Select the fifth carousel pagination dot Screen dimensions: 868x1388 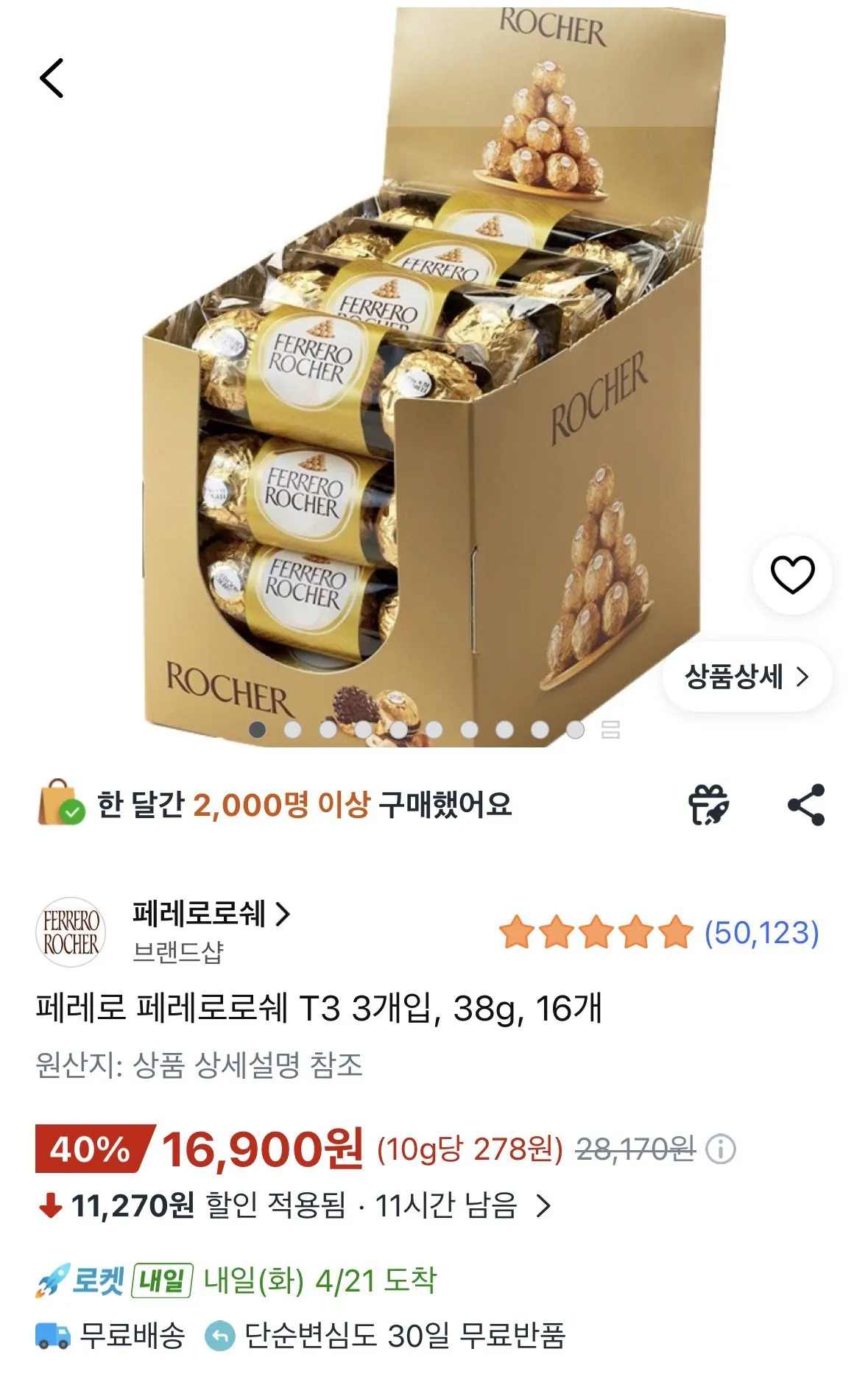point(398,730)
